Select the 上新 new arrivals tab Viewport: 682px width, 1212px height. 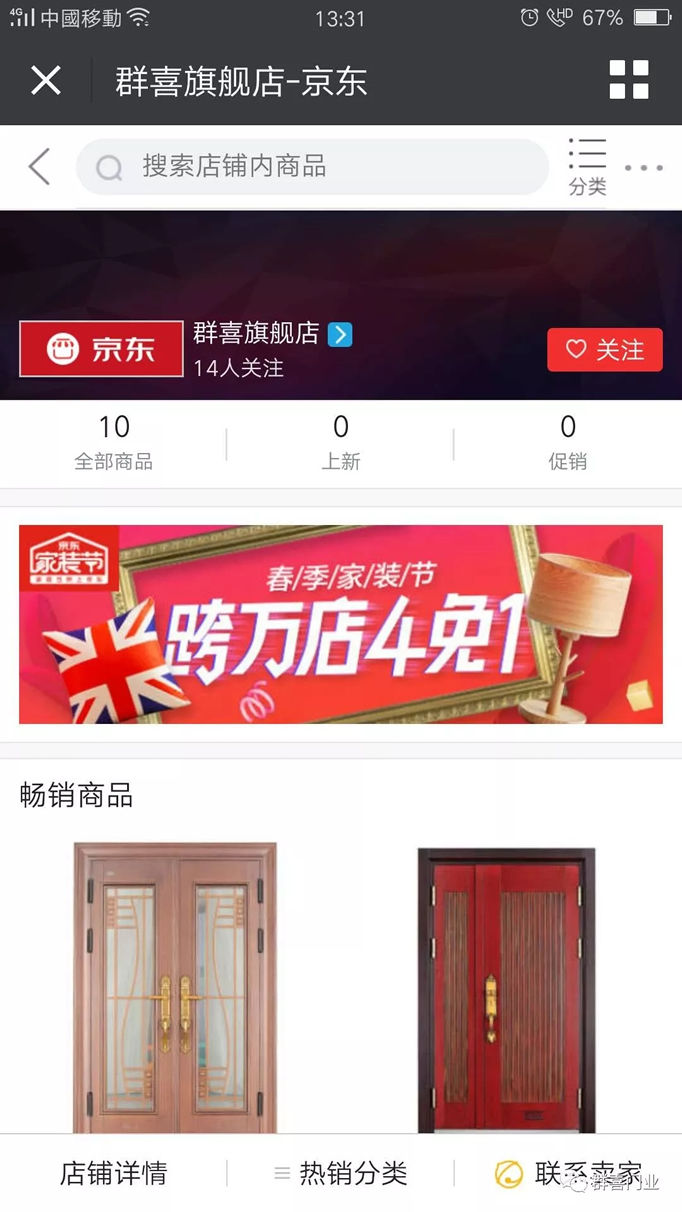click(340, 443)
